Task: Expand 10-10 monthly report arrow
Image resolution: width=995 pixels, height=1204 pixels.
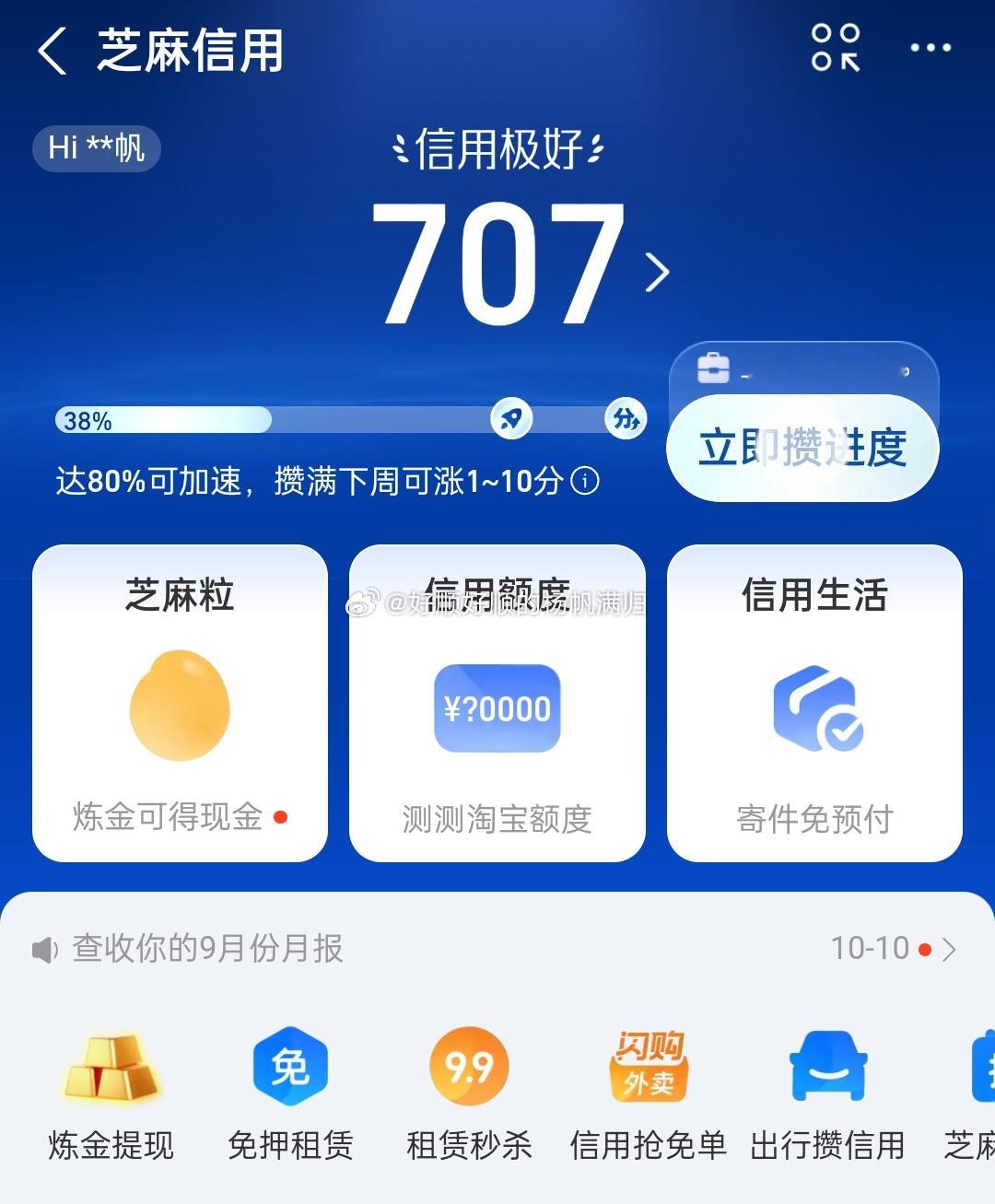Action: pos(950,948)
